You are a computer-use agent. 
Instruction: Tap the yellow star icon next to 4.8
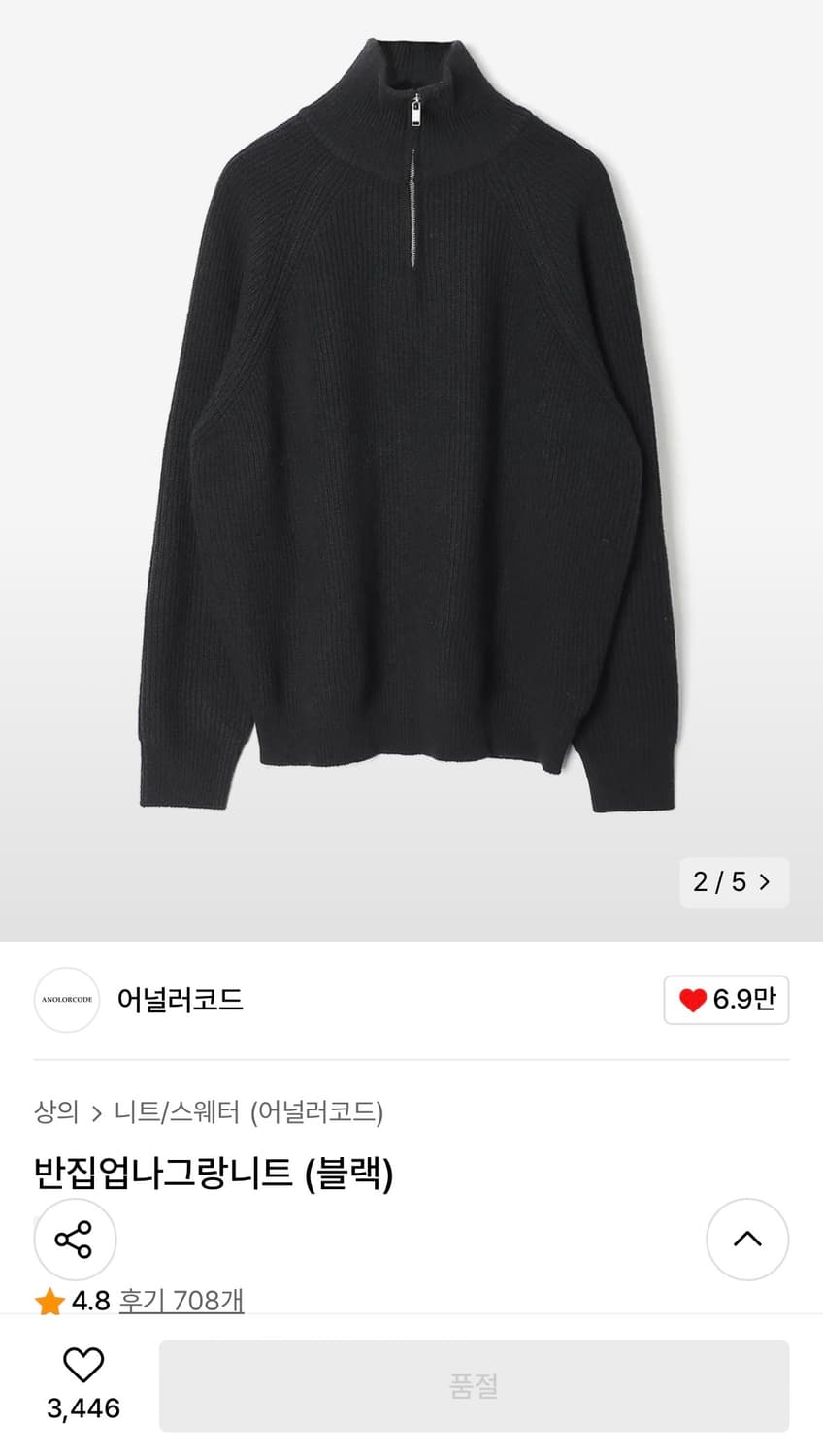[x=49, y=1303]
